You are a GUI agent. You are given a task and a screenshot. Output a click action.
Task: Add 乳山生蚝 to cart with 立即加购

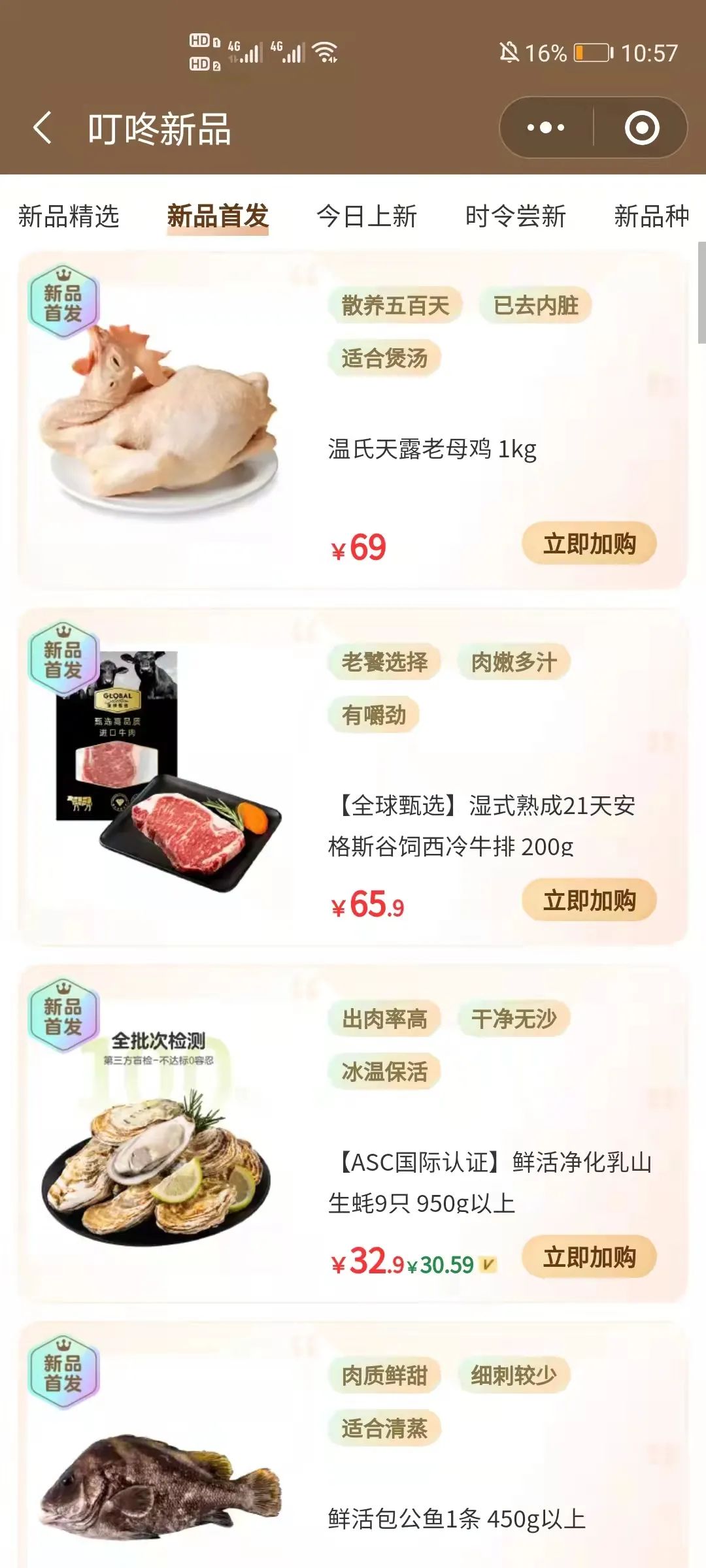point(589,1257)
